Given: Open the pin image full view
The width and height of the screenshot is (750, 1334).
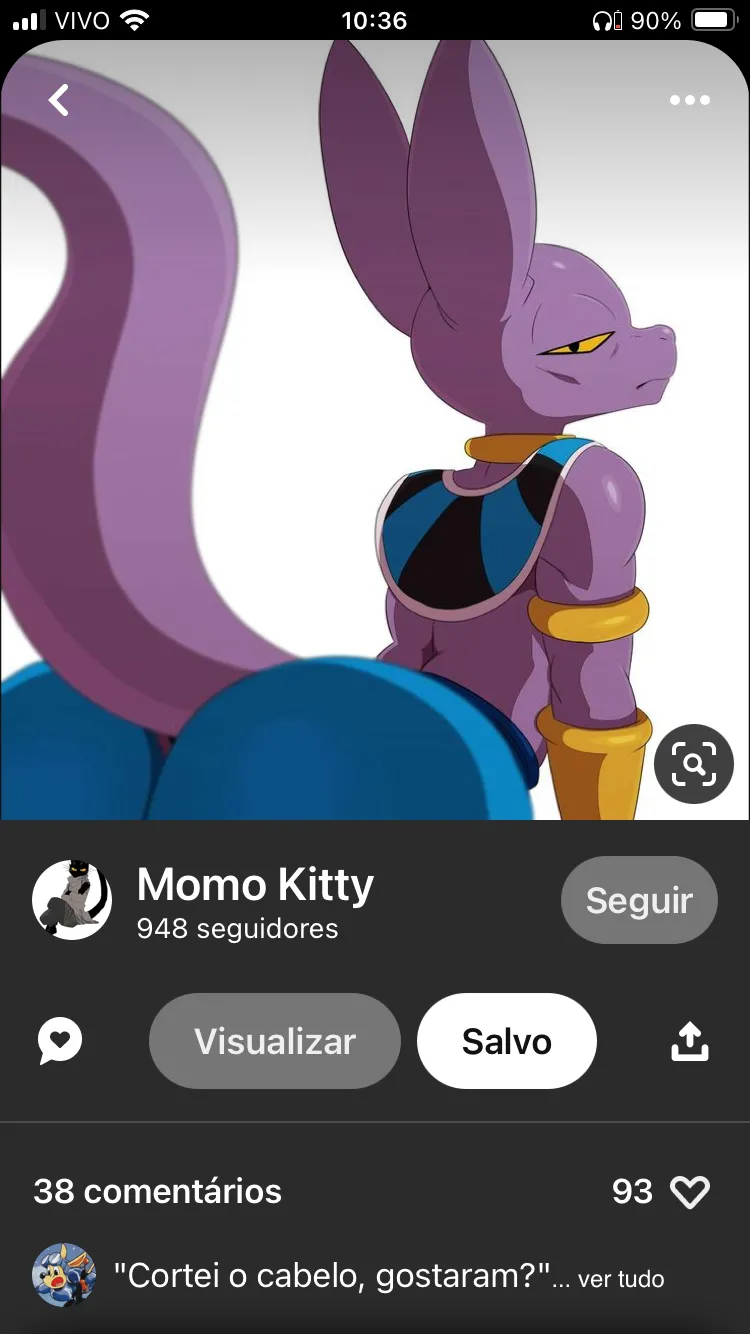Looking at the screenshot, I should (375, 430).
